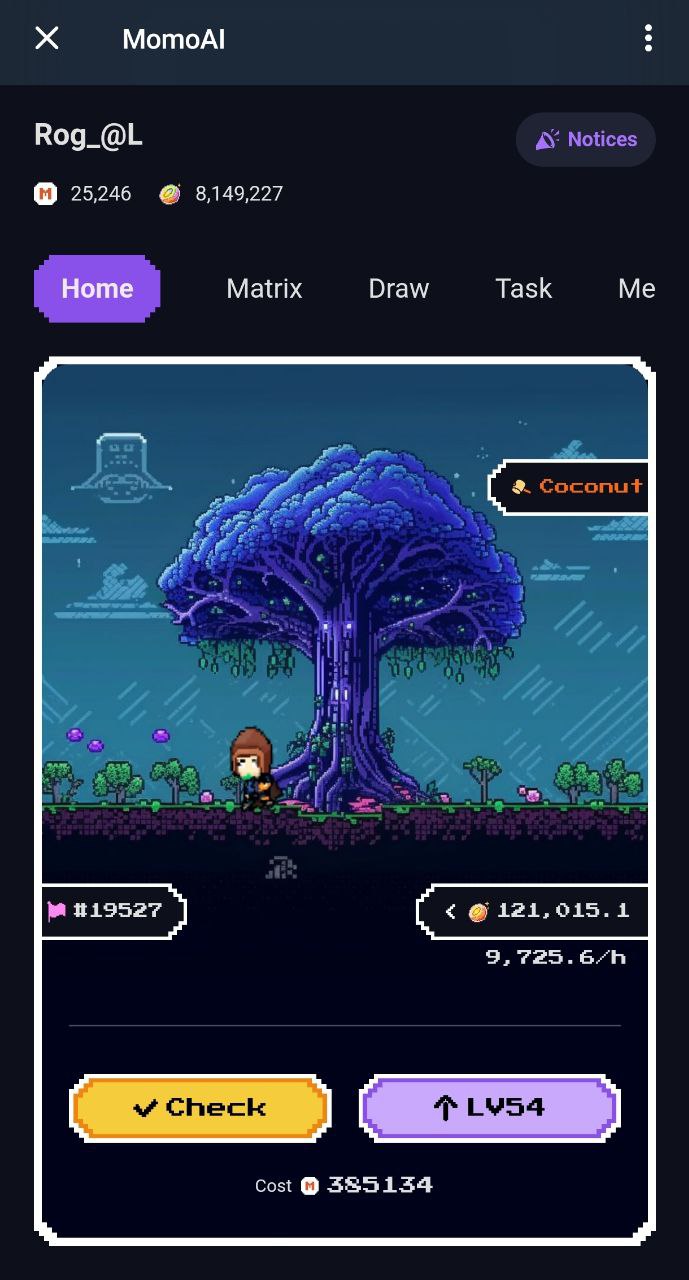Viewport: 689px width, 1280px height.
Task: Tap the yellow Check button
Action: 200,1107
